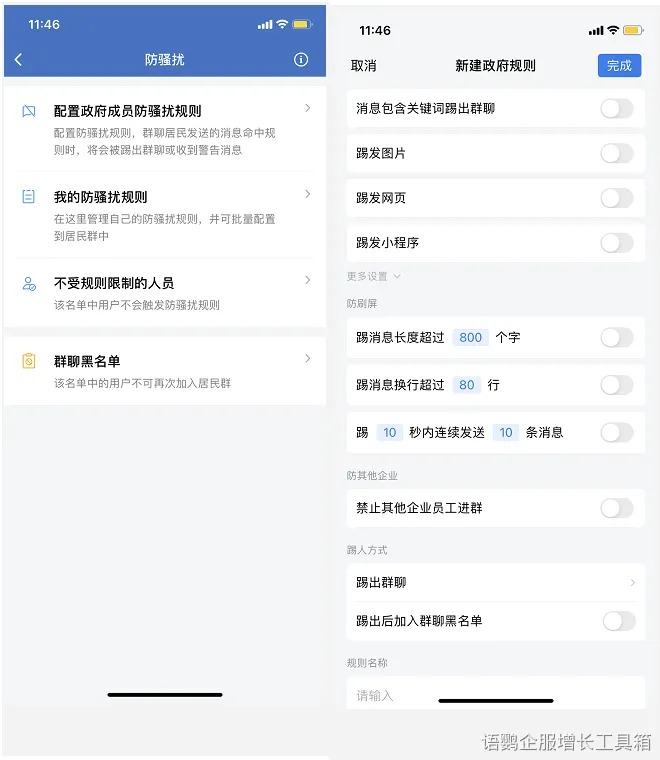Viewport: 660px width, 760px height.
Task: Enable 踢出后加入群聊黑名单
Action: [618, 621]
